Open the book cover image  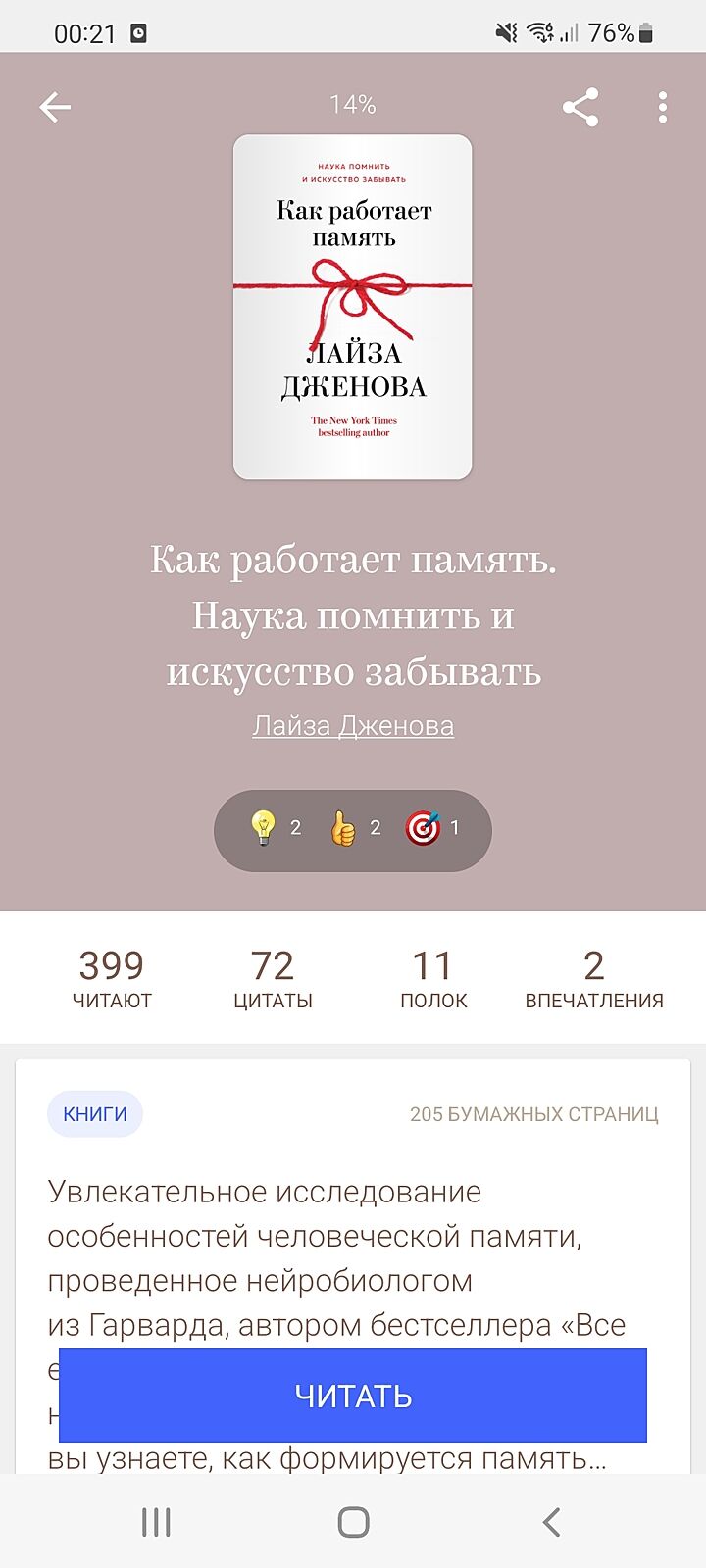(x=352, y=307)
